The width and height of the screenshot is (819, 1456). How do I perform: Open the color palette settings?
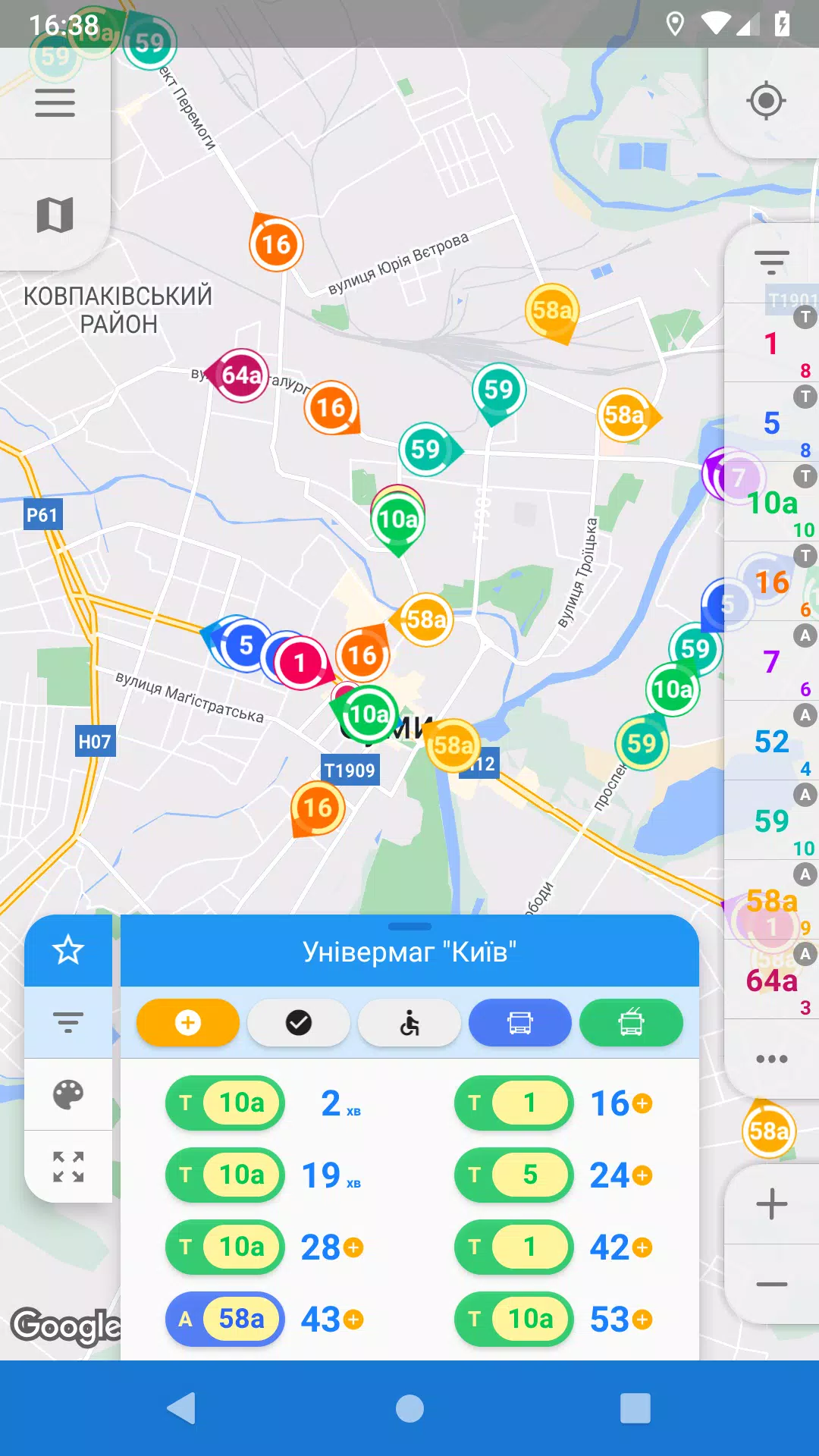(x=68, y=1094)
